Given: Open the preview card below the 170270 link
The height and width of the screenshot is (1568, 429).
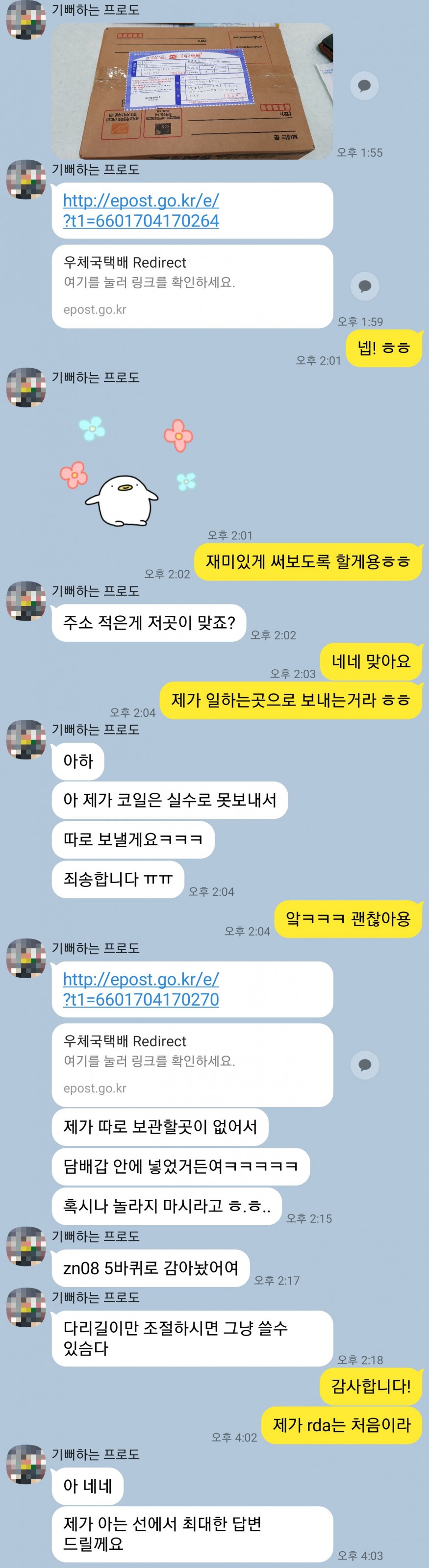Looking at the screenshot, I should click(192, 1064).
